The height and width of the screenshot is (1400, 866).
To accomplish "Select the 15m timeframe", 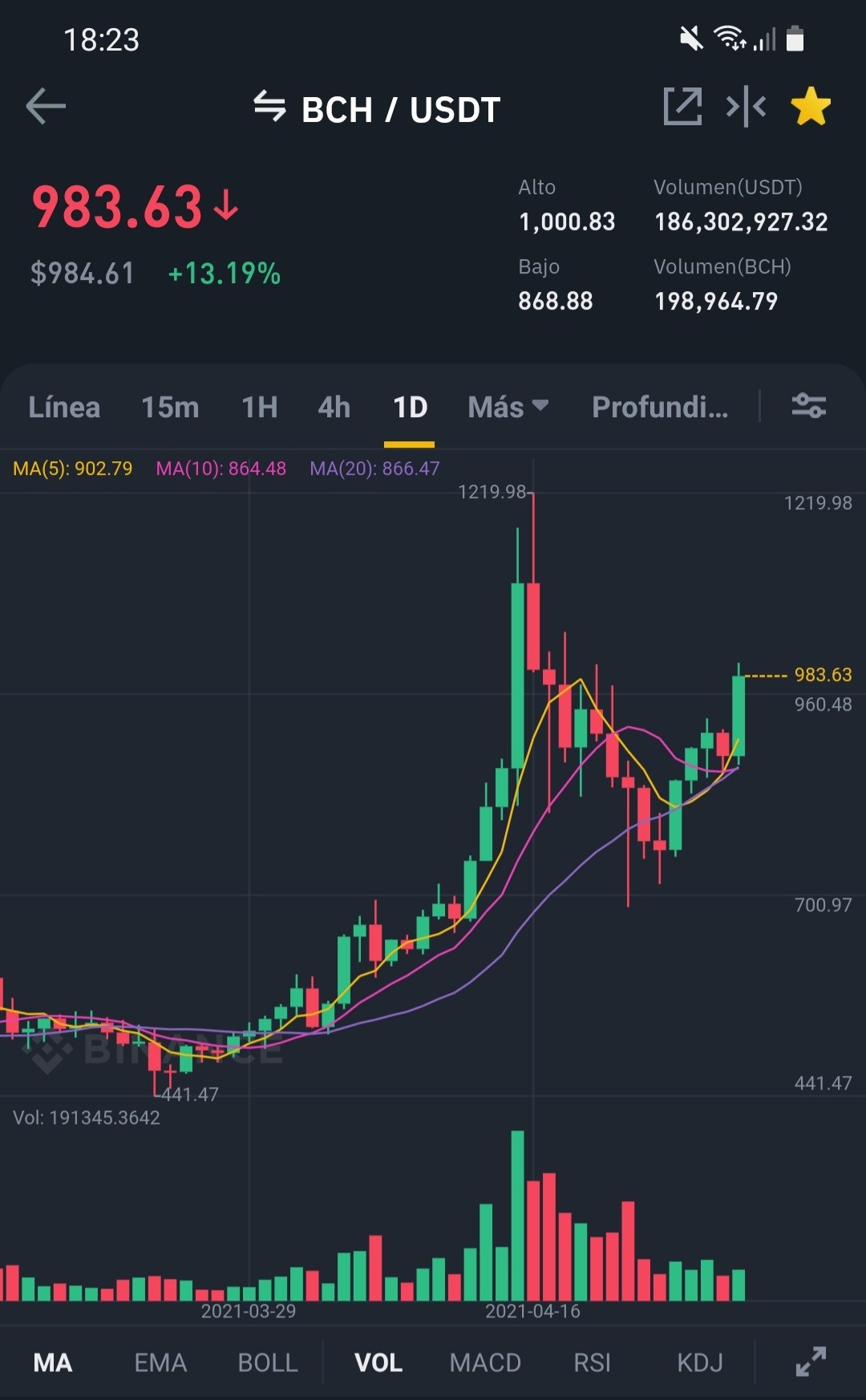I will pos(170,408).
